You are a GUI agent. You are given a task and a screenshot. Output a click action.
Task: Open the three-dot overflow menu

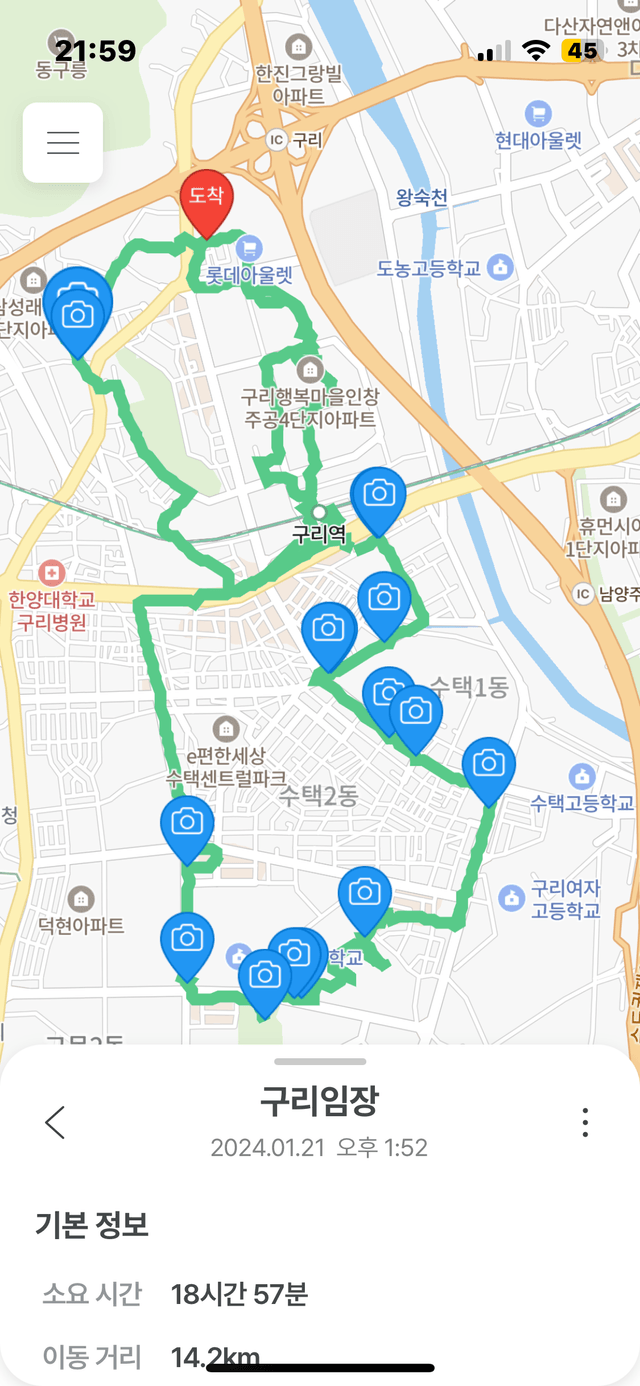pyautogui.click(x=585, y=1122)
